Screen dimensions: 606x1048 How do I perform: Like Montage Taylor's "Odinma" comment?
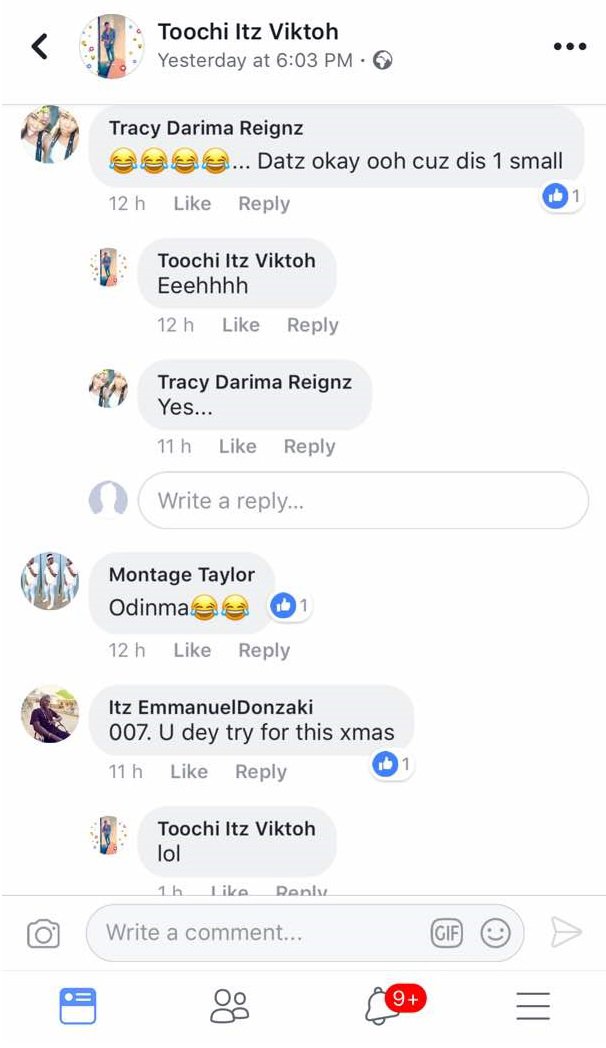pos(192,650)
